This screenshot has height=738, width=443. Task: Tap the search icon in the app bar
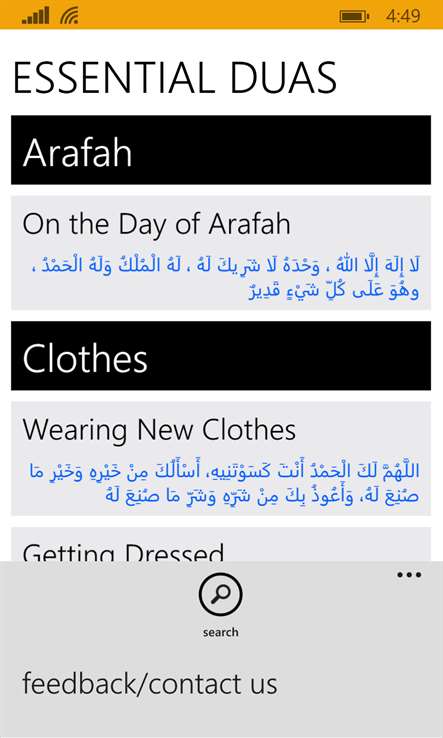221,595
